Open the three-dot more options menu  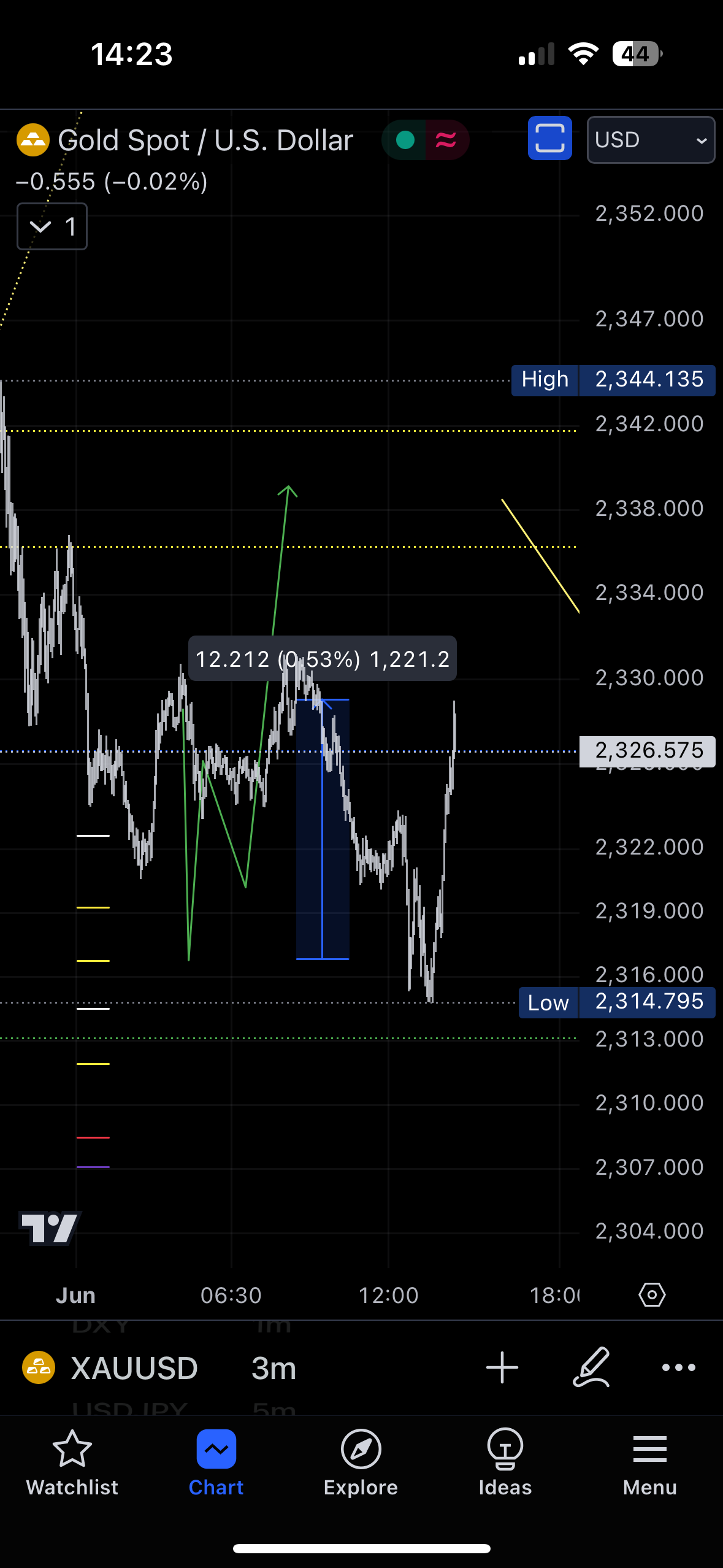pos(679,1367)
